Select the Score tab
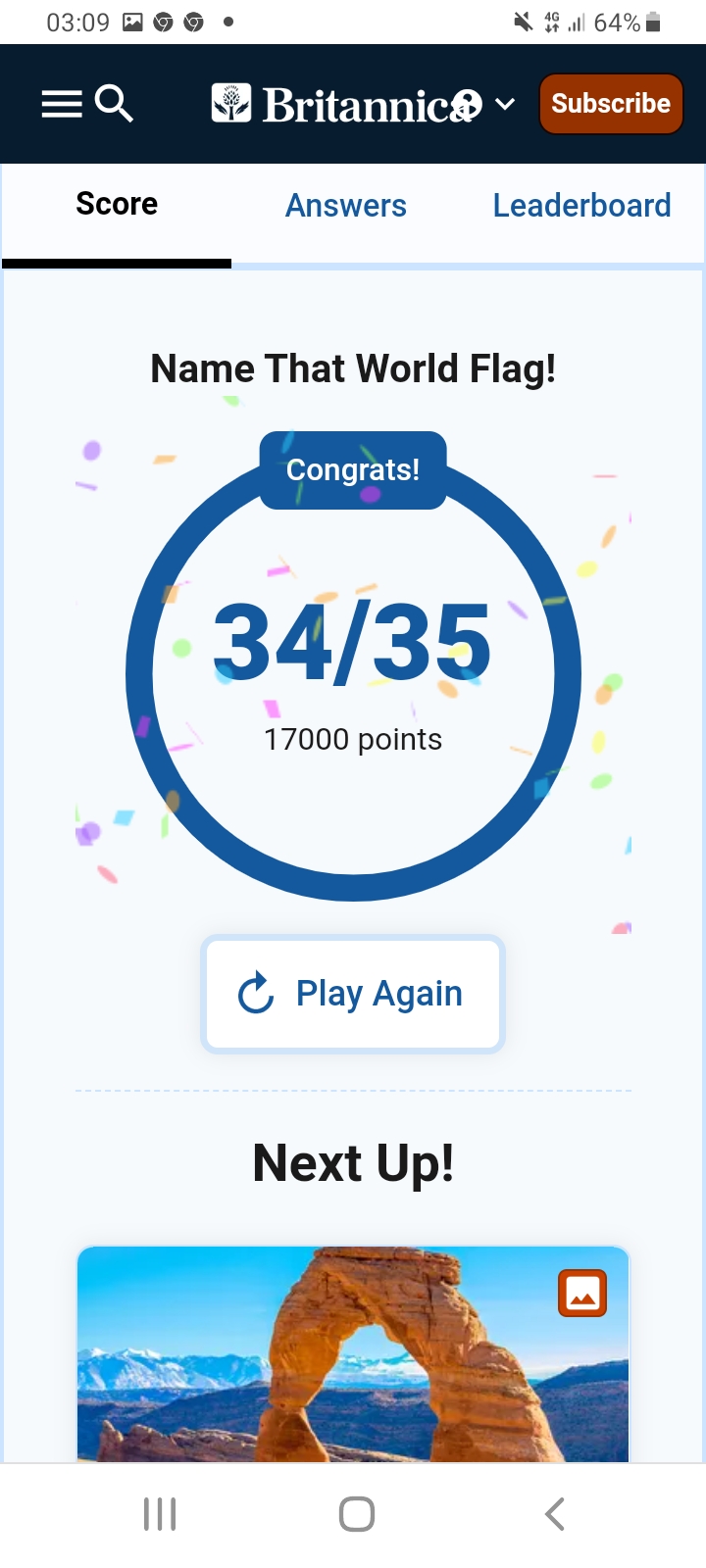Image resolution: width=706 pixels, height=1568 pixels. point(117,204)
